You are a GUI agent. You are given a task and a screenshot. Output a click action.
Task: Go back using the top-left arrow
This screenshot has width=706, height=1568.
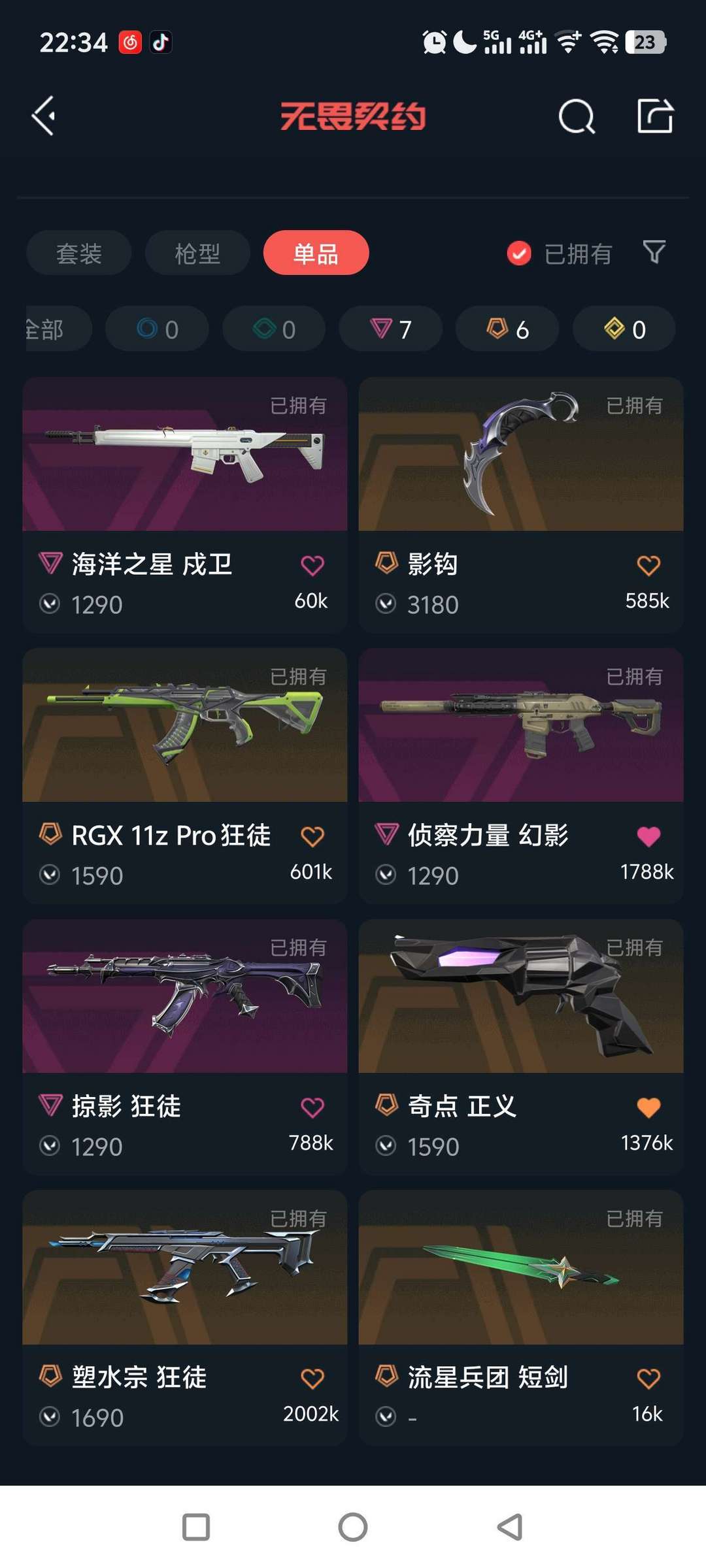click(x=44, y=116)
